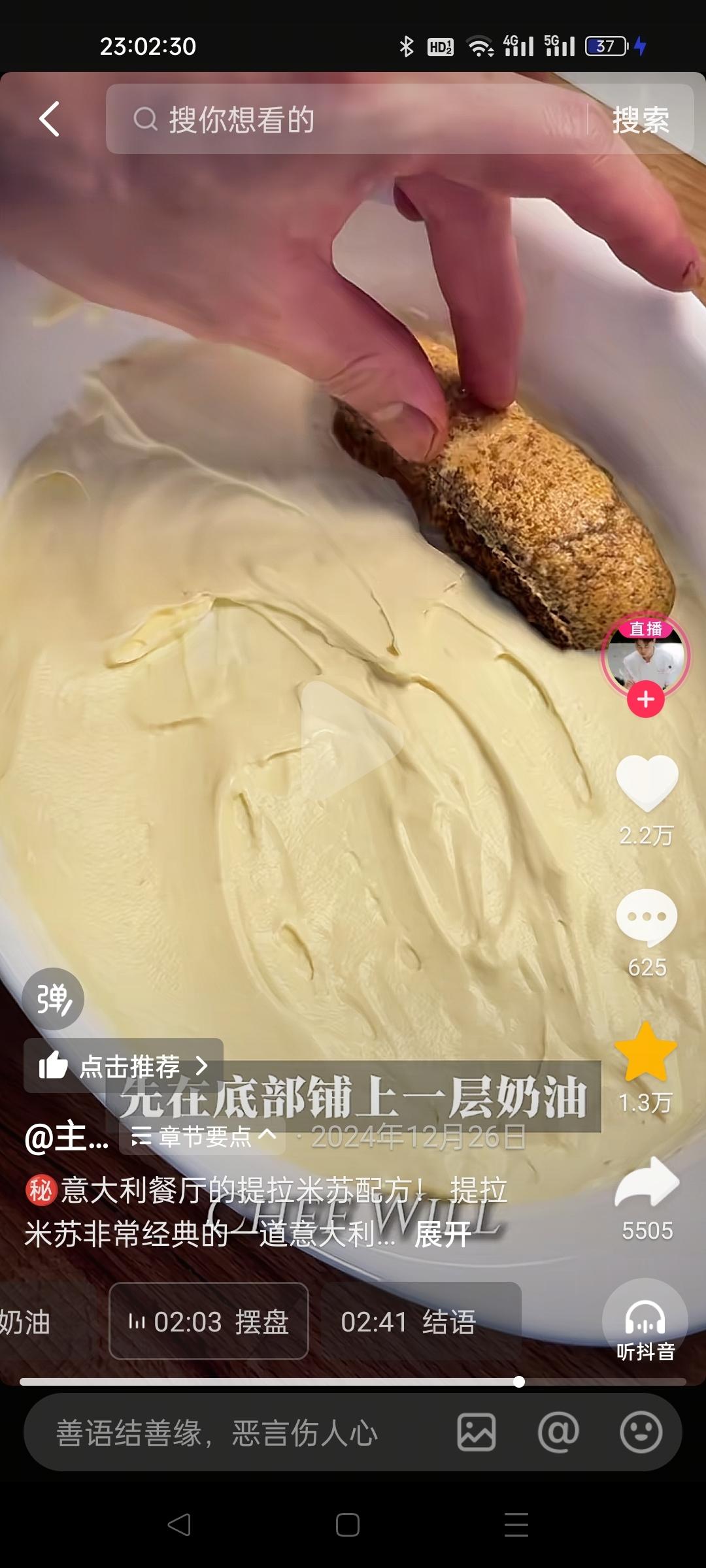Open the 搜你想看的 search box

click(x=346, y=120)
